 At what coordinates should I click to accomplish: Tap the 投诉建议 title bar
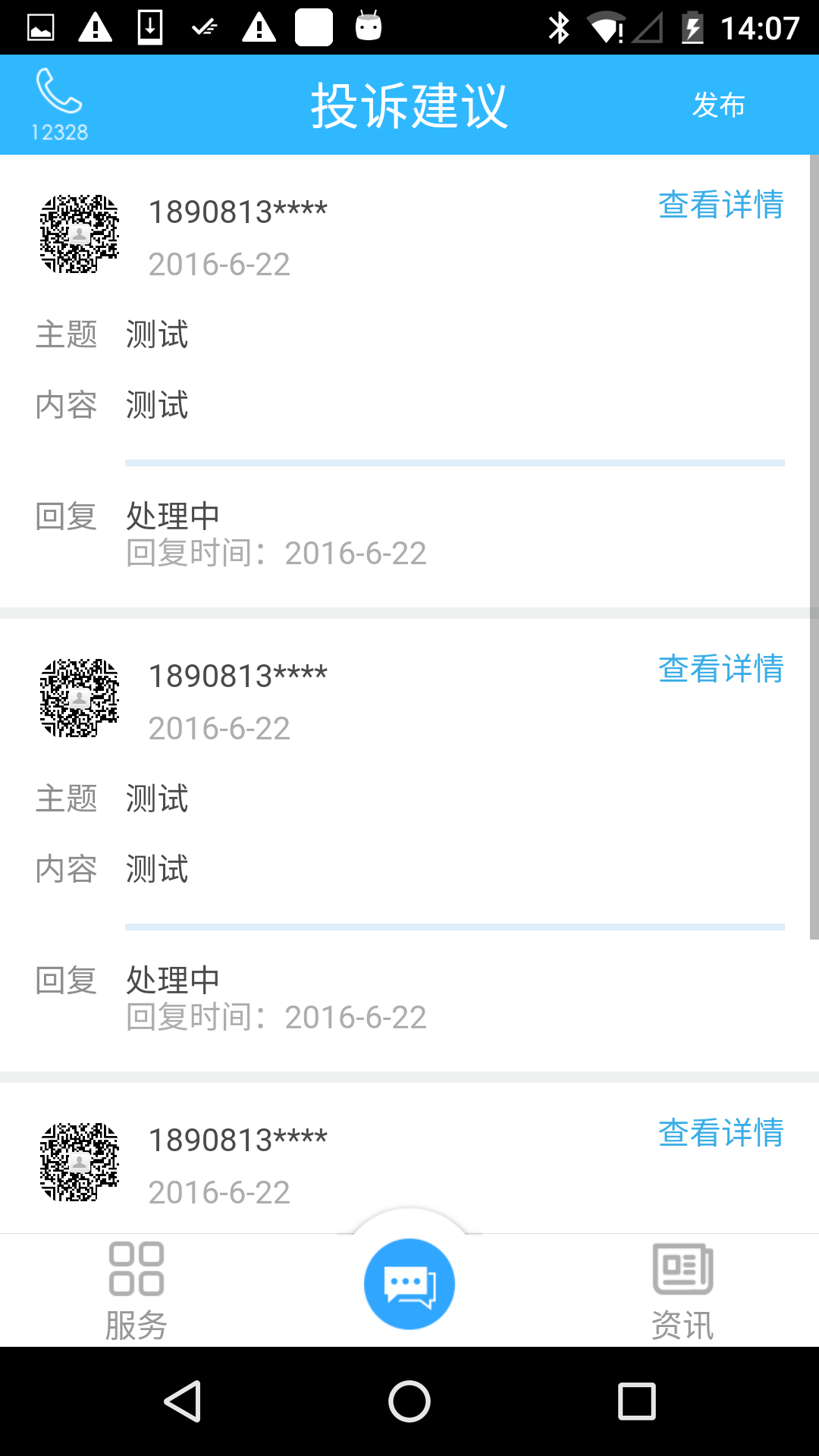coord(409,105)
